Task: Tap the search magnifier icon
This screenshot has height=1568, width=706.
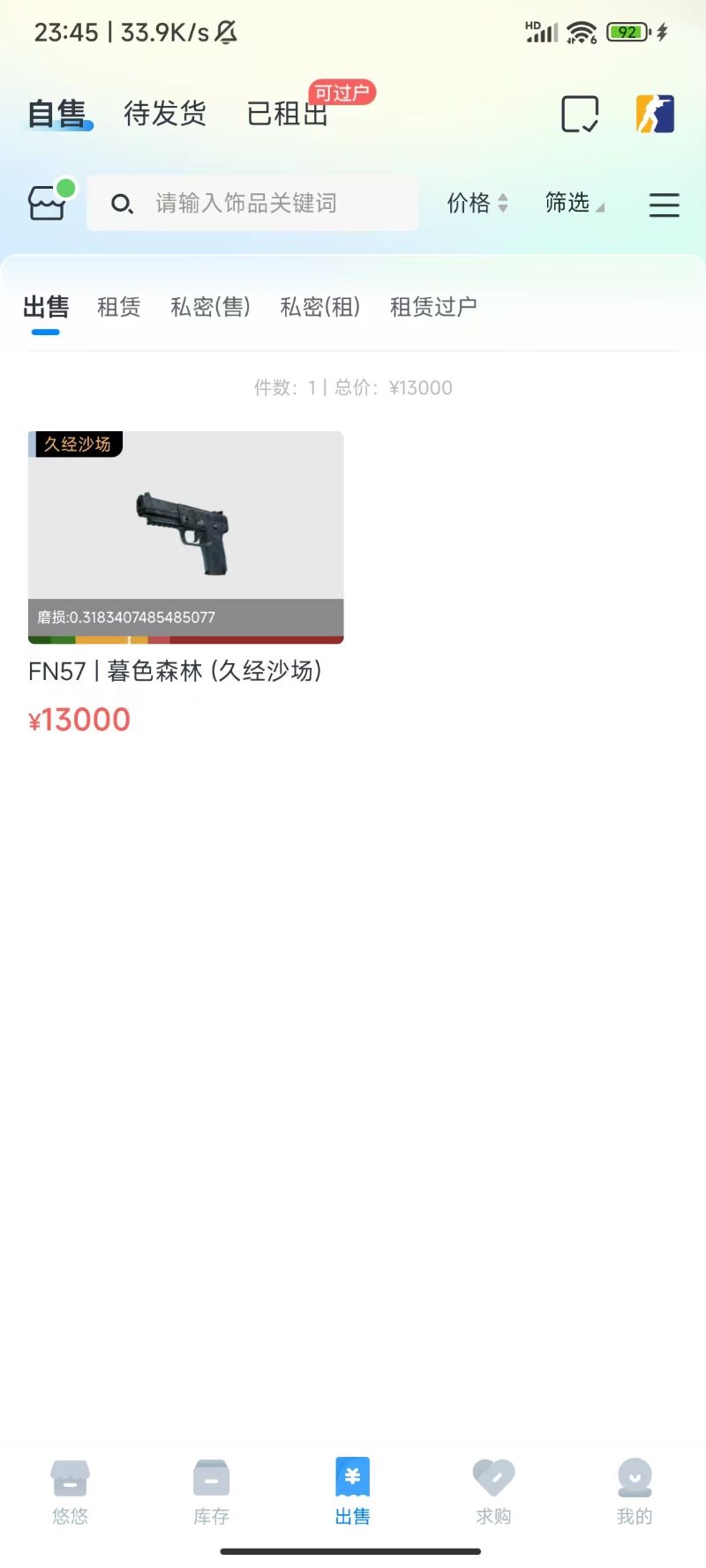Action: click(122, 204)
